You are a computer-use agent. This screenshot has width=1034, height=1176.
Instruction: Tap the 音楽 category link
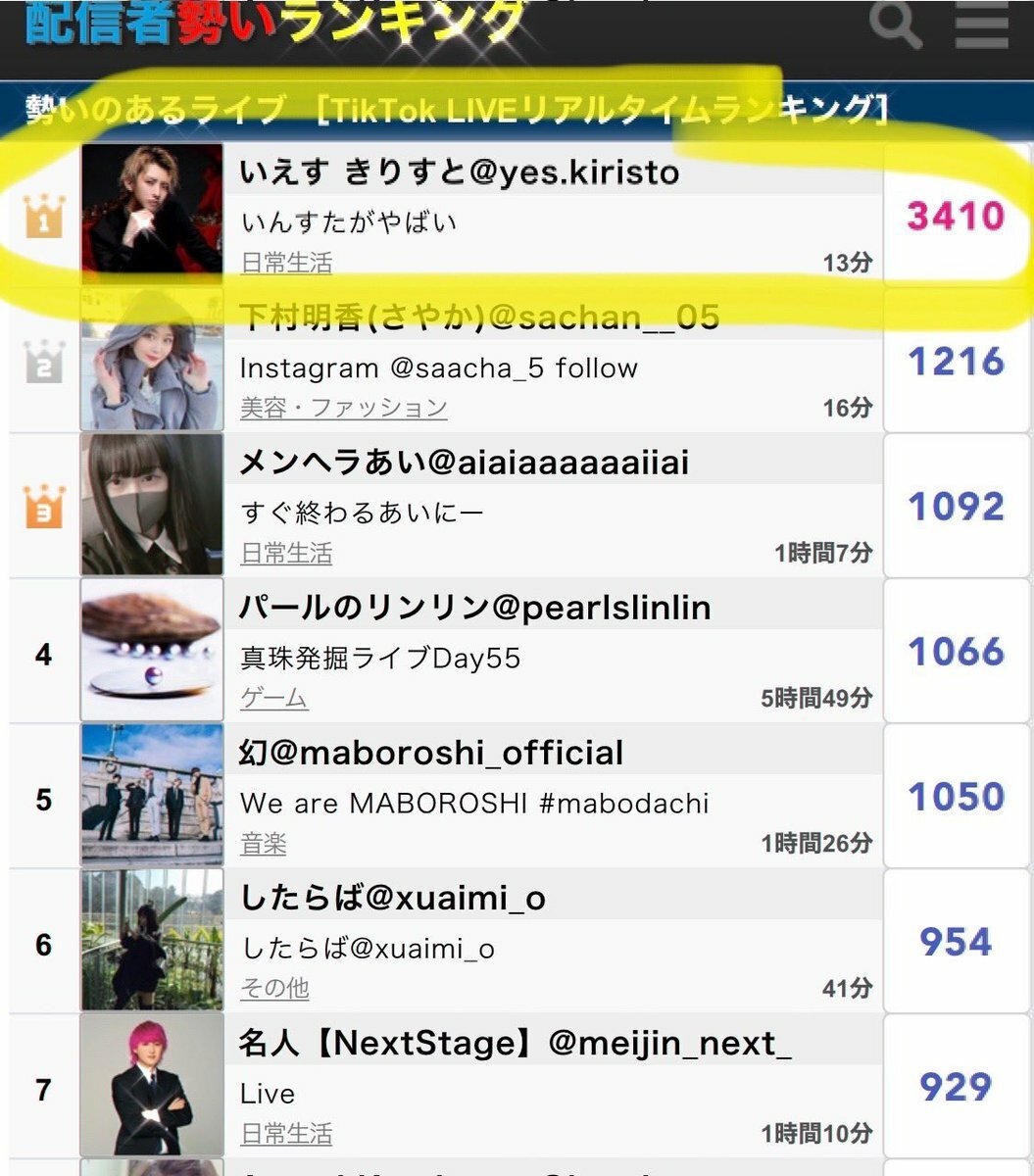[263, 843]
